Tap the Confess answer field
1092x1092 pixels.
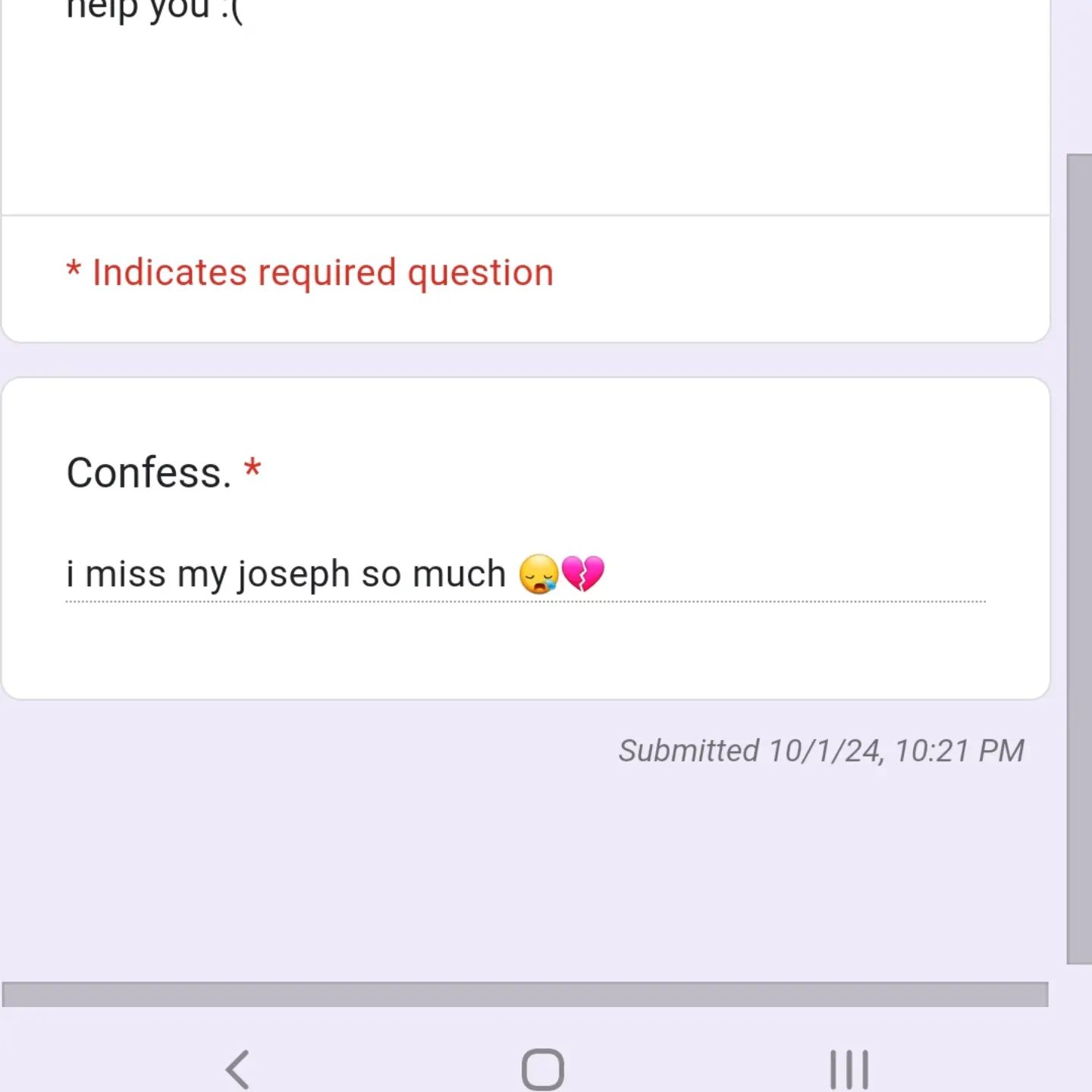[x=525, y=575]
